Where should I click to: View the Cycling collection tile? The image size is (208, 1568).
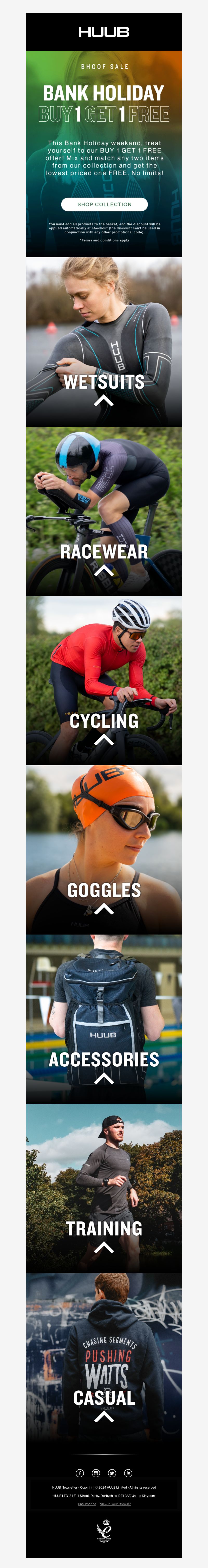click(x=104, y=681)
